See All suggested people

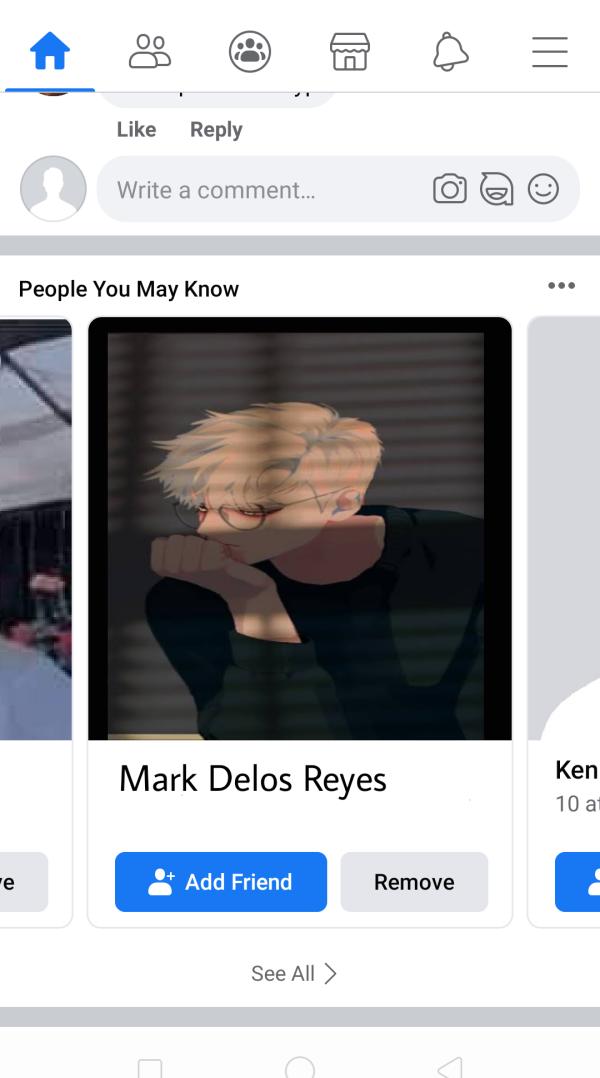294,973
